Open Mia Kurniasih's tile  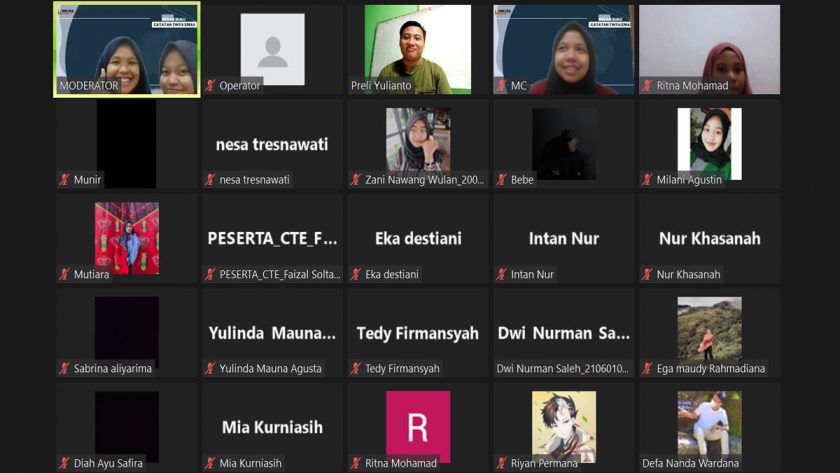click(x=272, y=427)
